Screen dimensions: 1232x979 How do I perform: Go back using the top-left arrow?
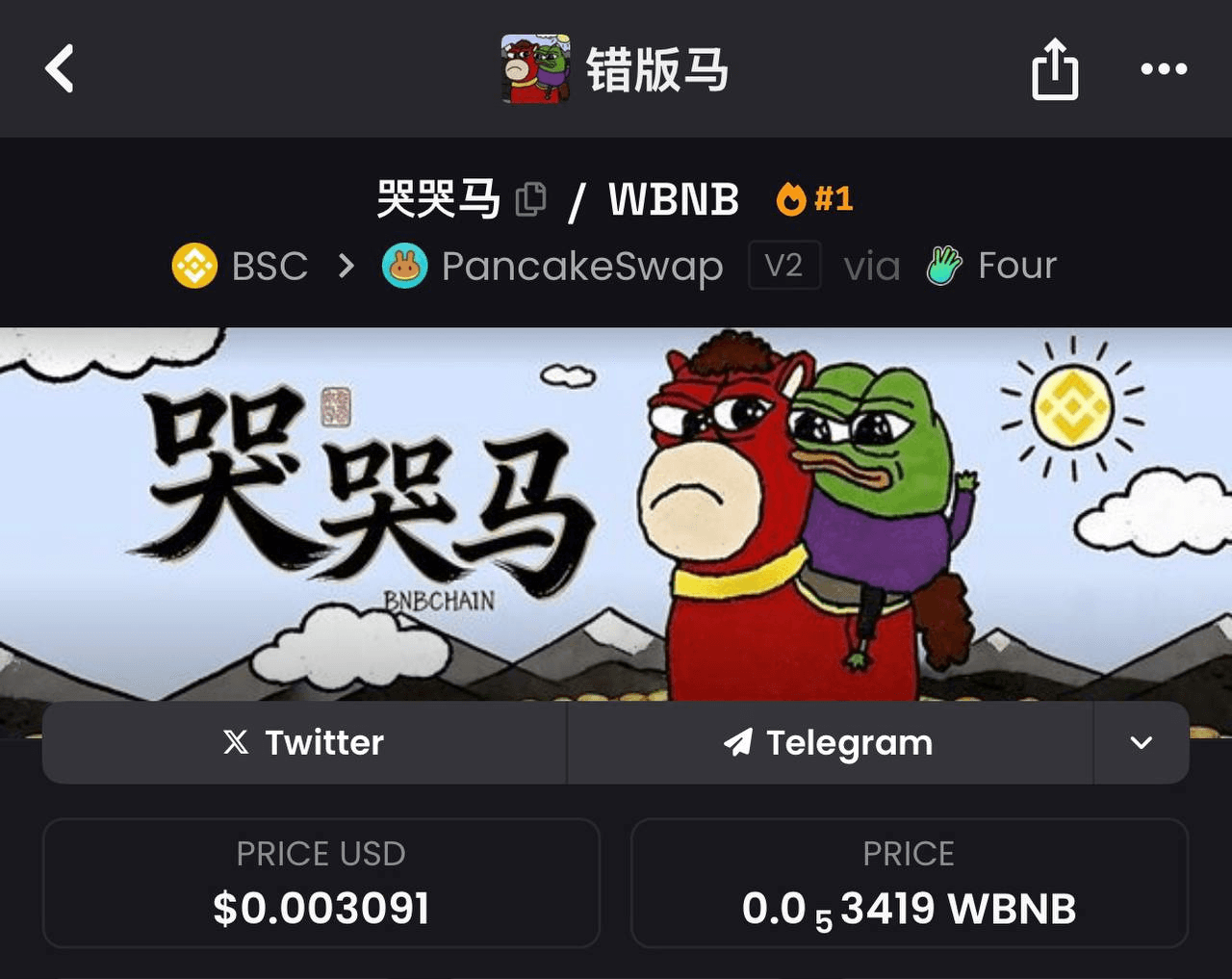[60, 69]
